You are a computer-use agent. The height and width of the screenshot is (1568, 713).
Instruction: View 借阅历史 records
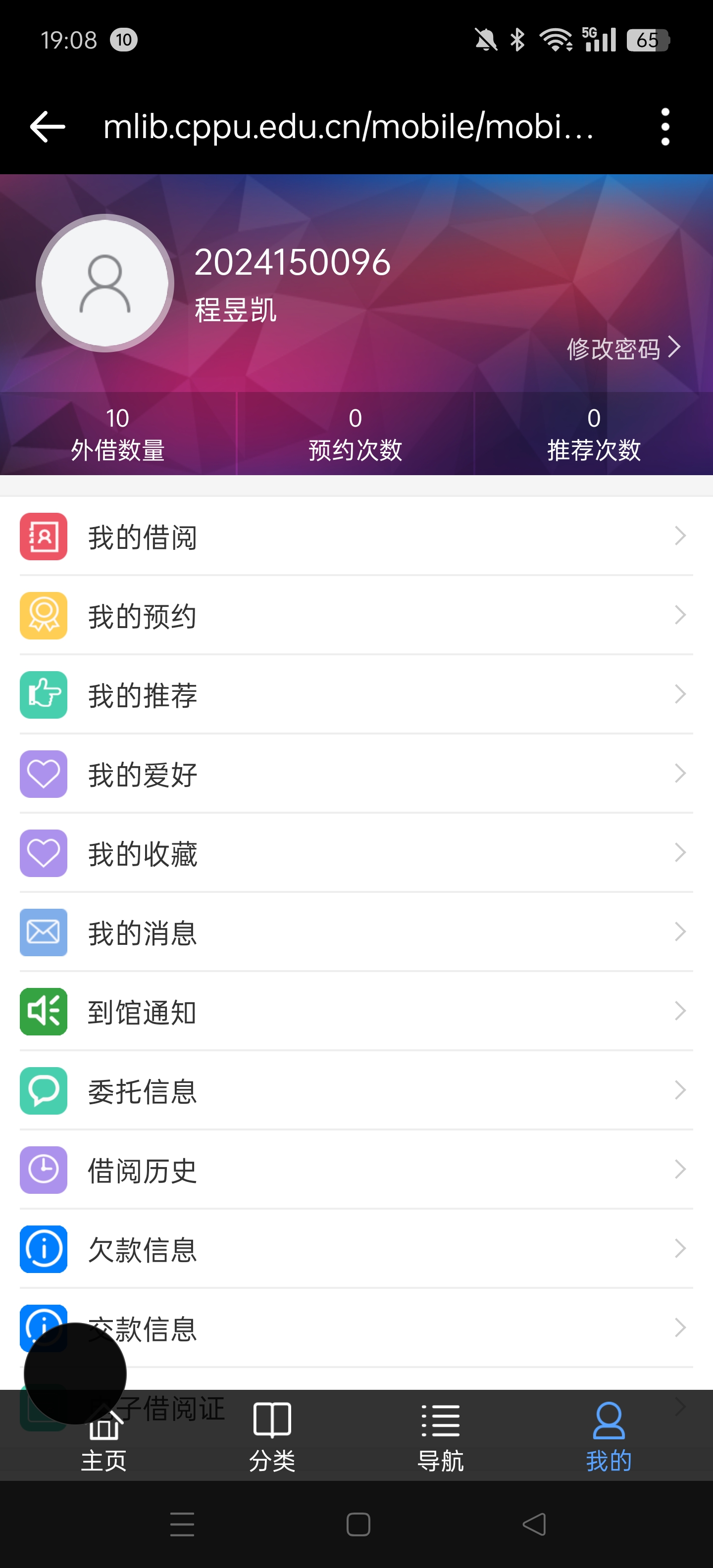[356, 1170]
